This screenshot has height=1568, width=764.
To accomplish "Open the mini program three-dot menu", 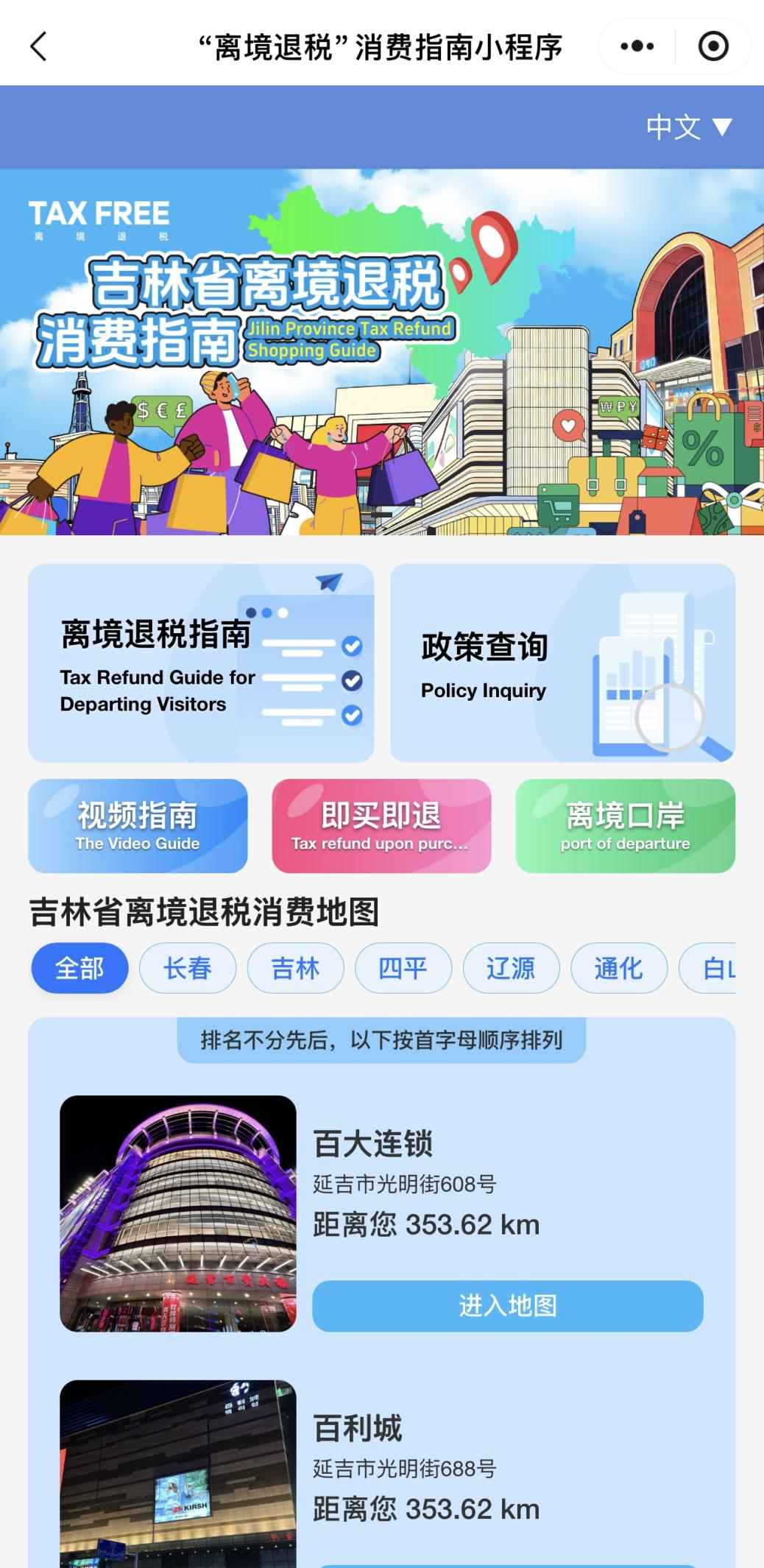I will 637,46.
